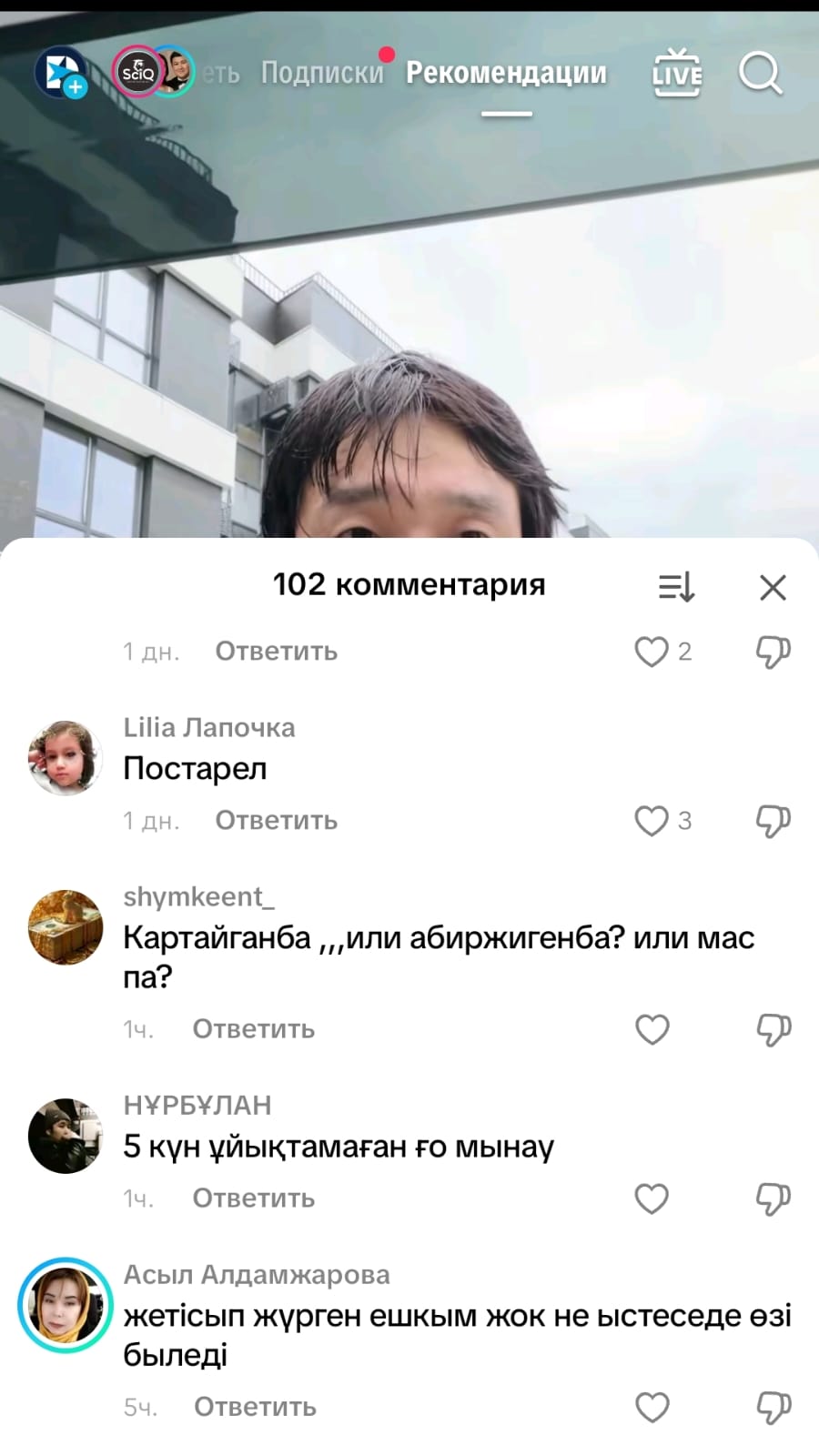Tap the avatar with the plus badge
The image size is (819, 1456).
[x=61, y=73]
